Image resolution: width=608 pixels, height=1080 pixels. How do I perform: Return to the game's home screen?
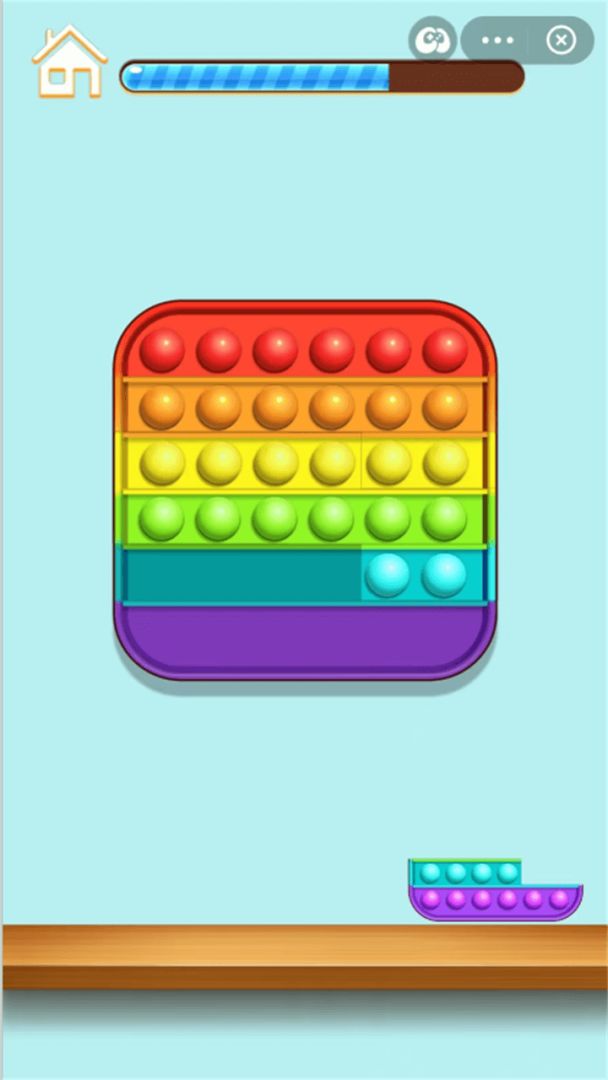click(x=69, y=62)
